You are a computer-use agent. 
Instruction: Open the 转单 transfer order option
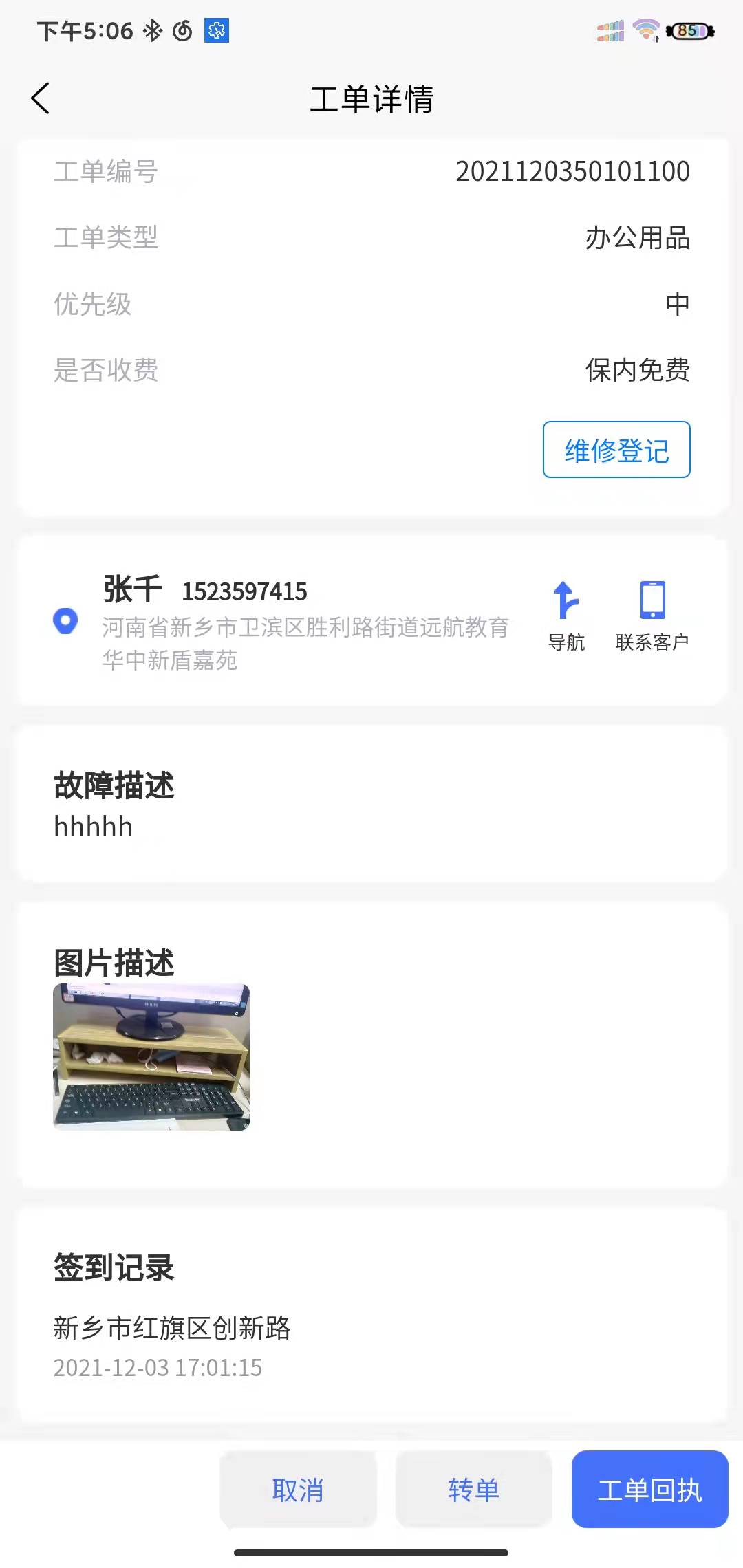coord(473,1490)
